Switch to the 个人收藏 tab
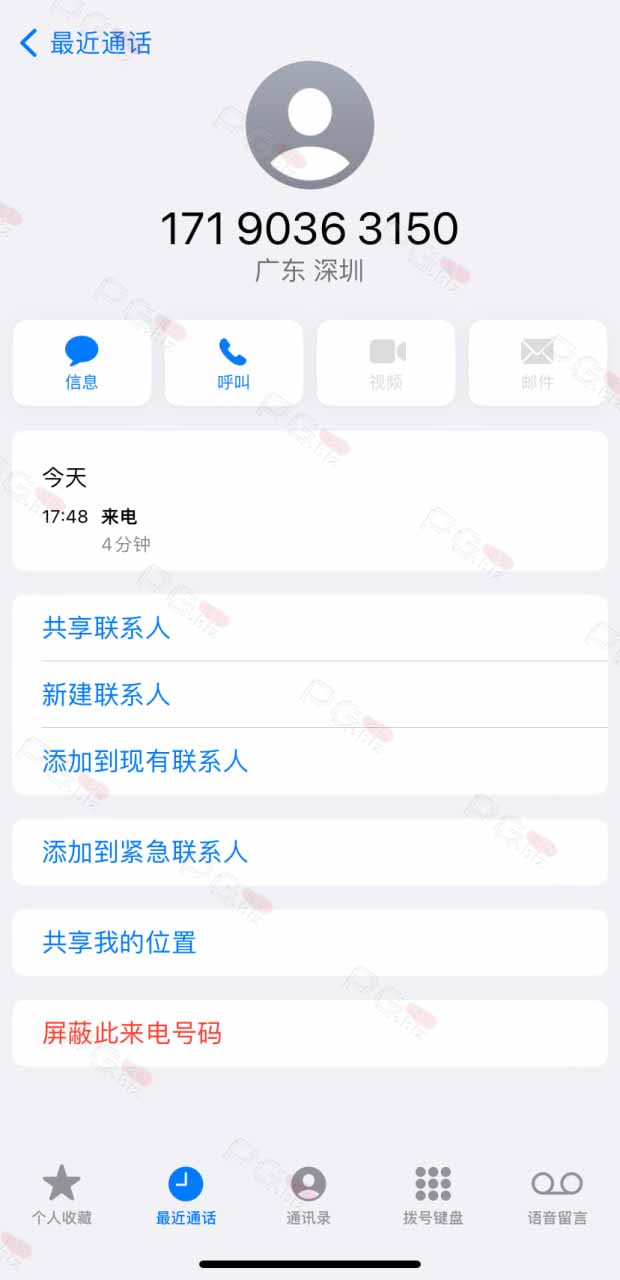The image size is (620, 1280). 62,1195
